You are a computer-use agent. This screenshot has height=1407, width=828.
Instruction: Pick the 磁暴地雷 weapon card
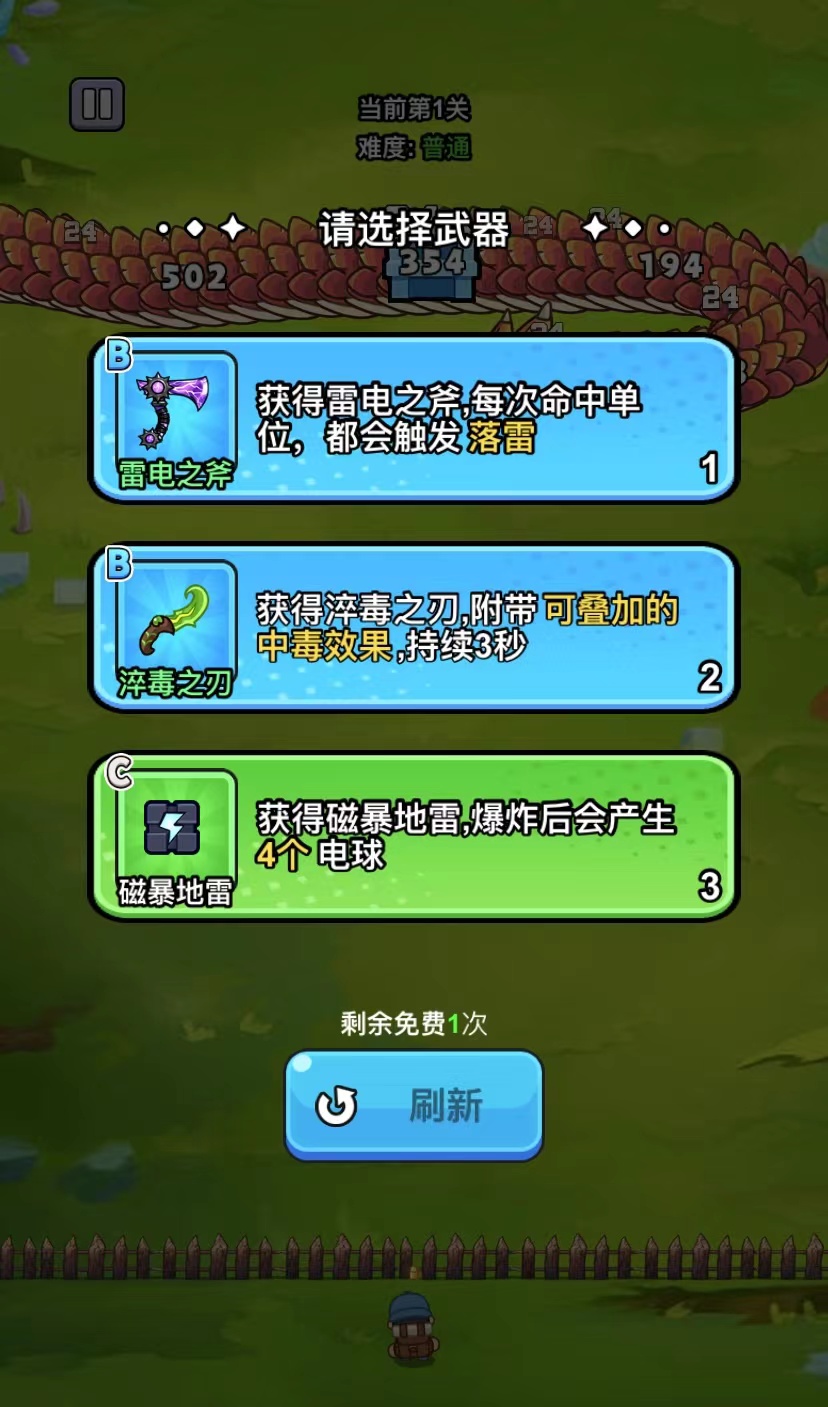[x=414, y=836]
